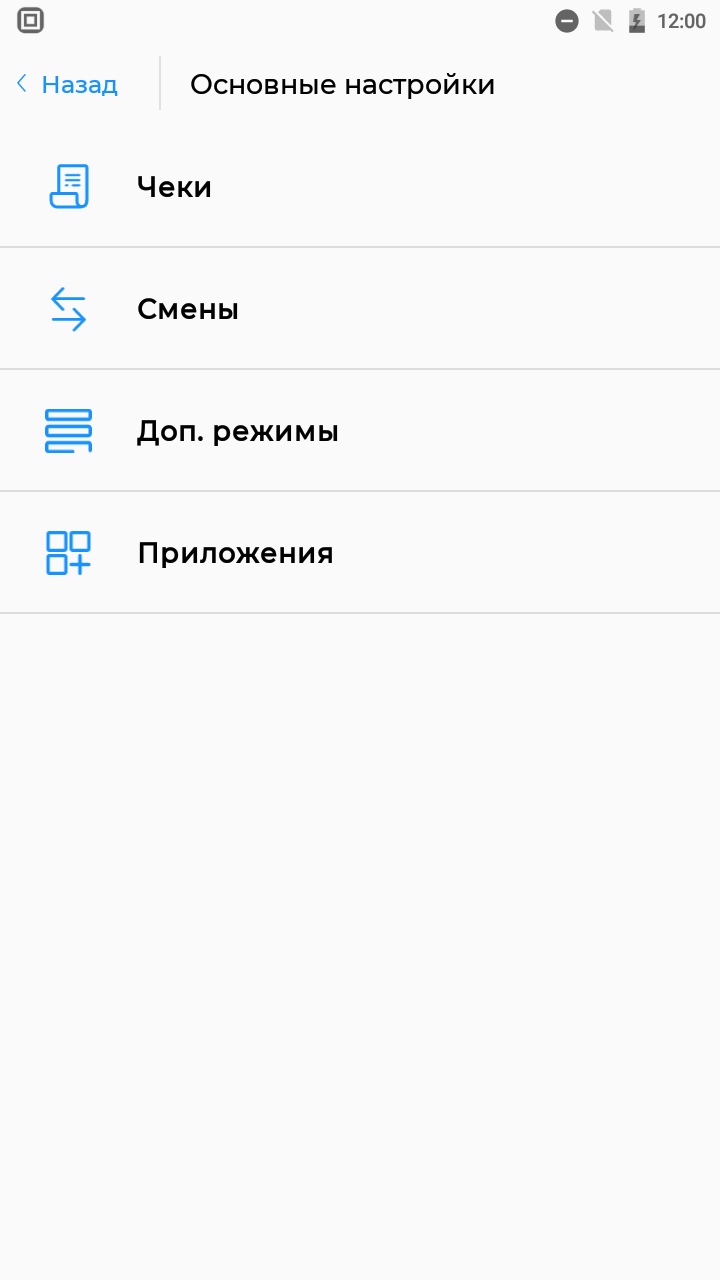The height and width of the screenshot is (1280, 720).
Task: Open the Смены settings
Action: pyautogui.click(x=360, y=309)
